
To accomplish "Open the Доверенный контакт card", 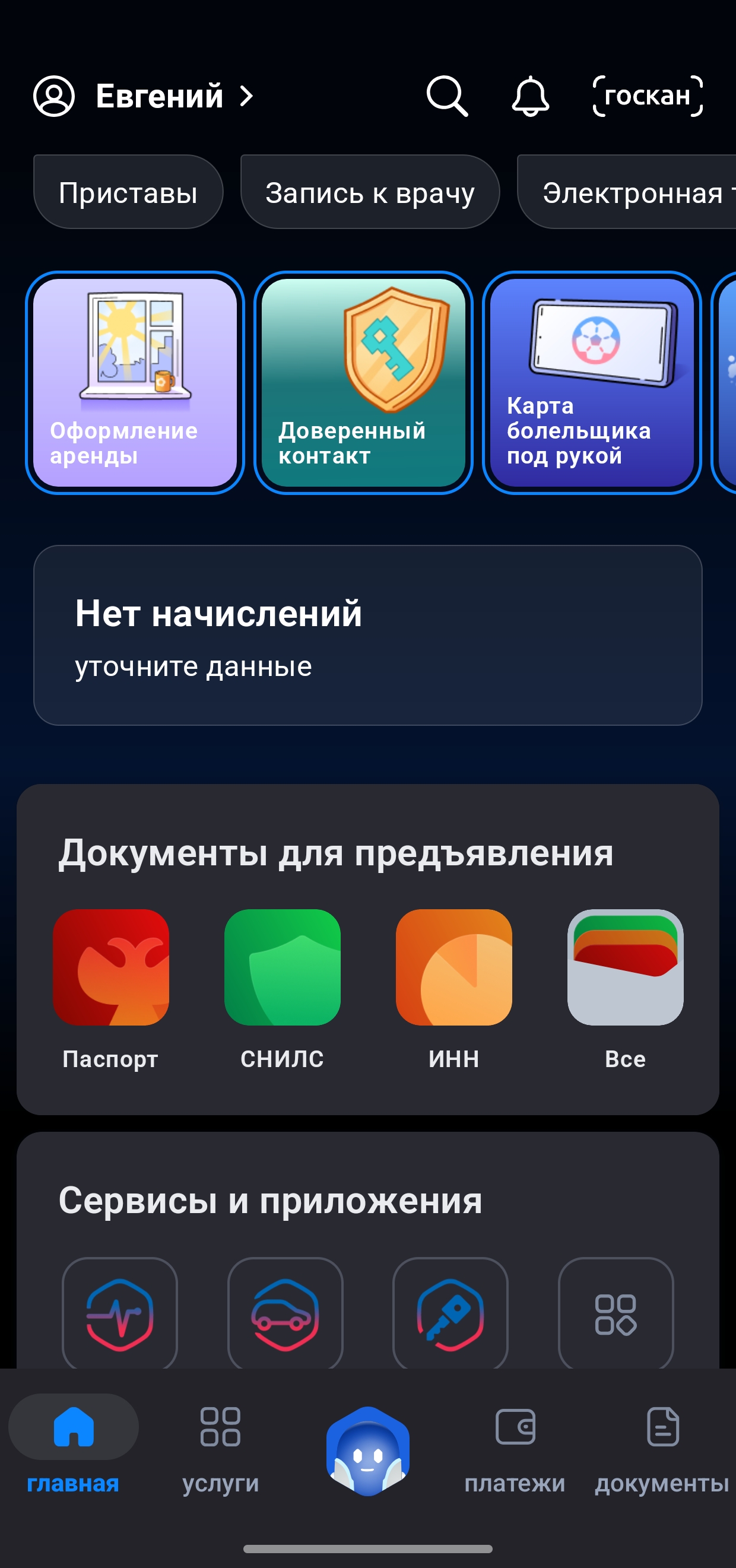I will pos(363,382).
